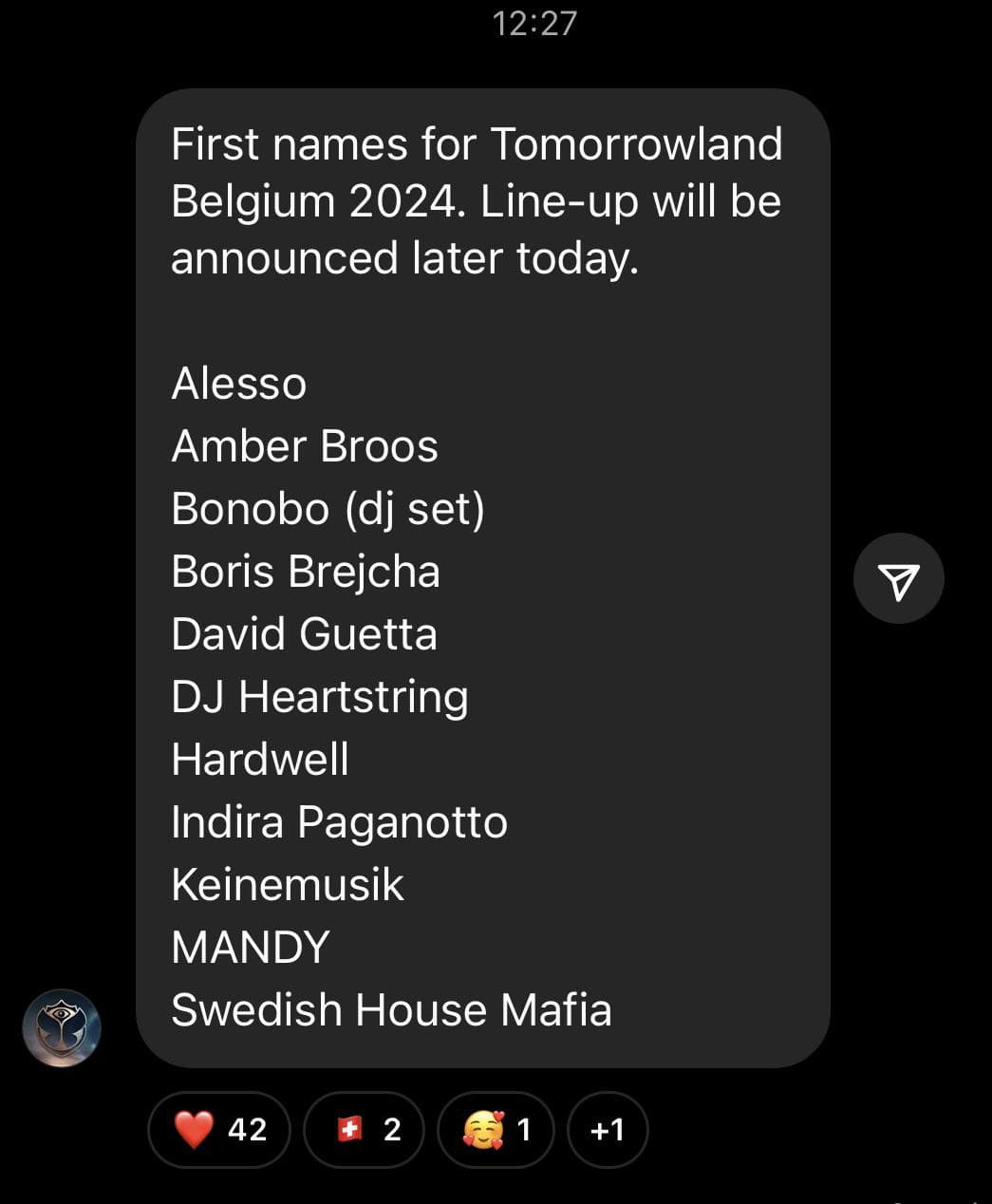Tap the flag reaction showing count 2
Image resolution: width=992 pixels, height=1204 pixels.
tap(364, 1130)
